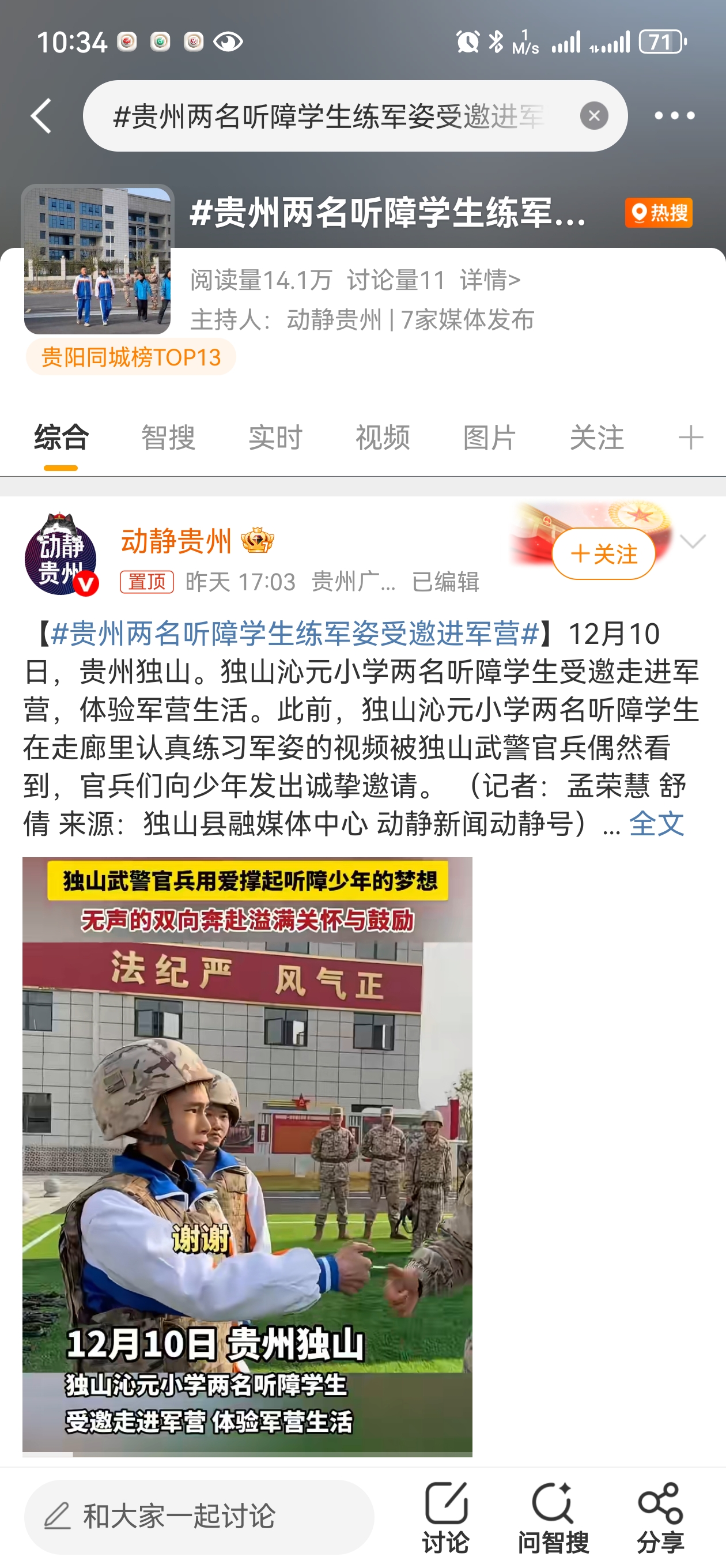Add more tabs with the plus icon
Image resolution: width=726 pixels, height=1568 pixels.
(x=690, y=438)
